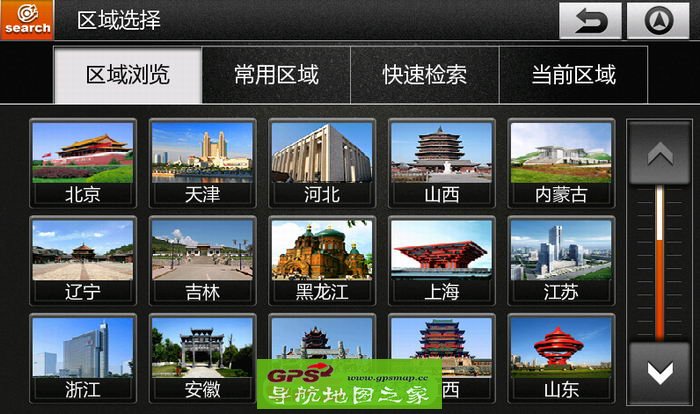Tap the down arrow on the scrollbar
700x414 pixels.
(659, 373)
